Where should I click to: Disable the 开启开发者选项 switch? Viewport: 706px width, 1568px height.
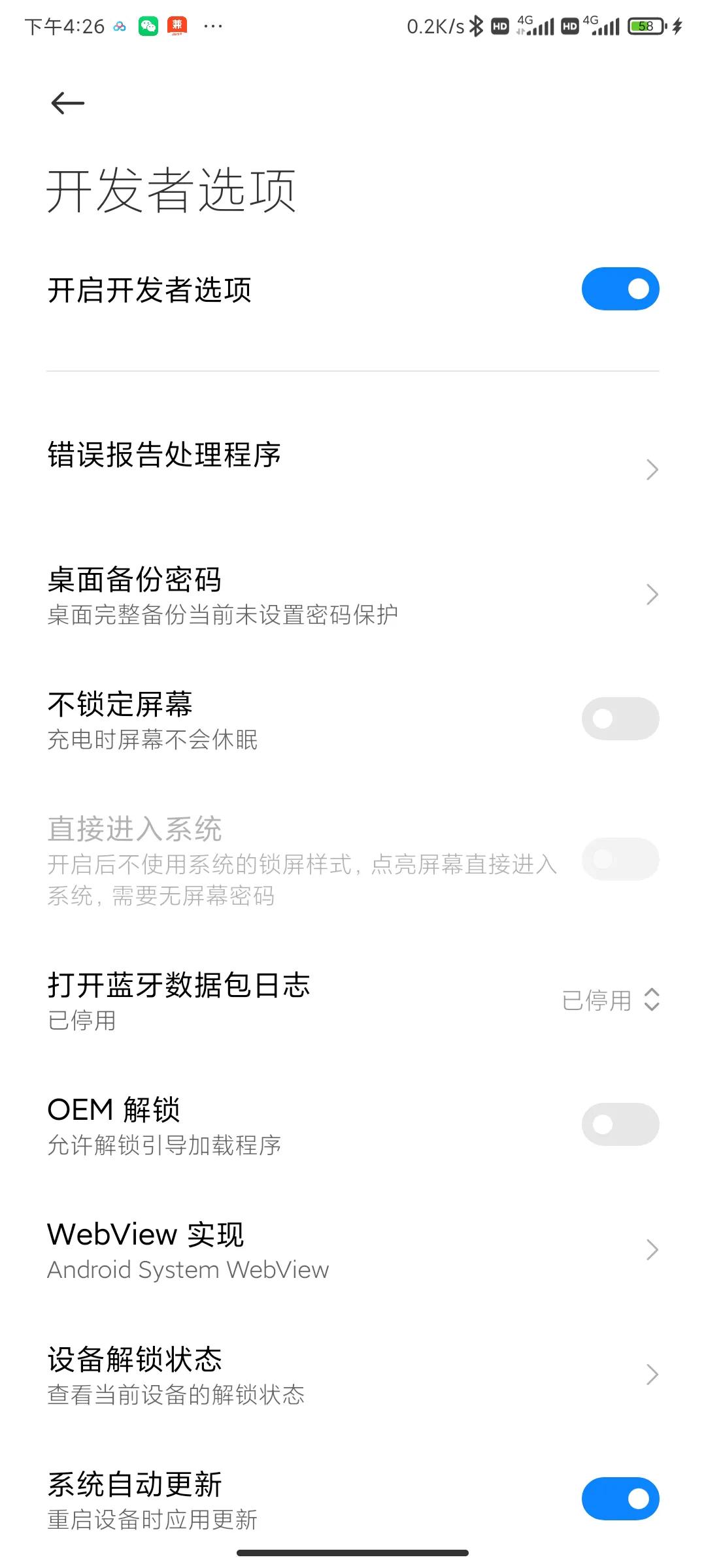(620, 288)
